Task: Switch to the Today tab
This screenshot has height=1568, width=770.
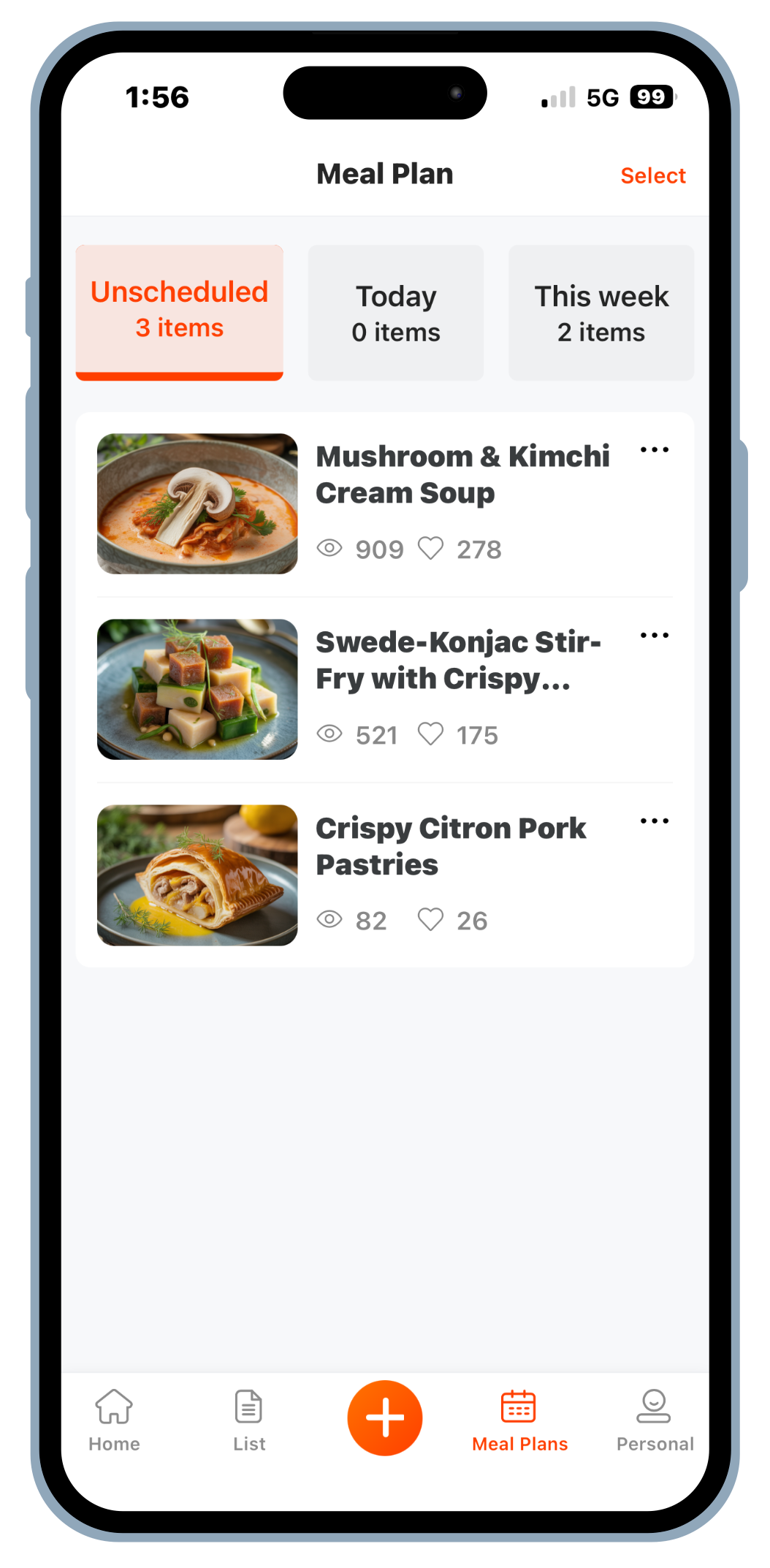Action: click(395, 313)
